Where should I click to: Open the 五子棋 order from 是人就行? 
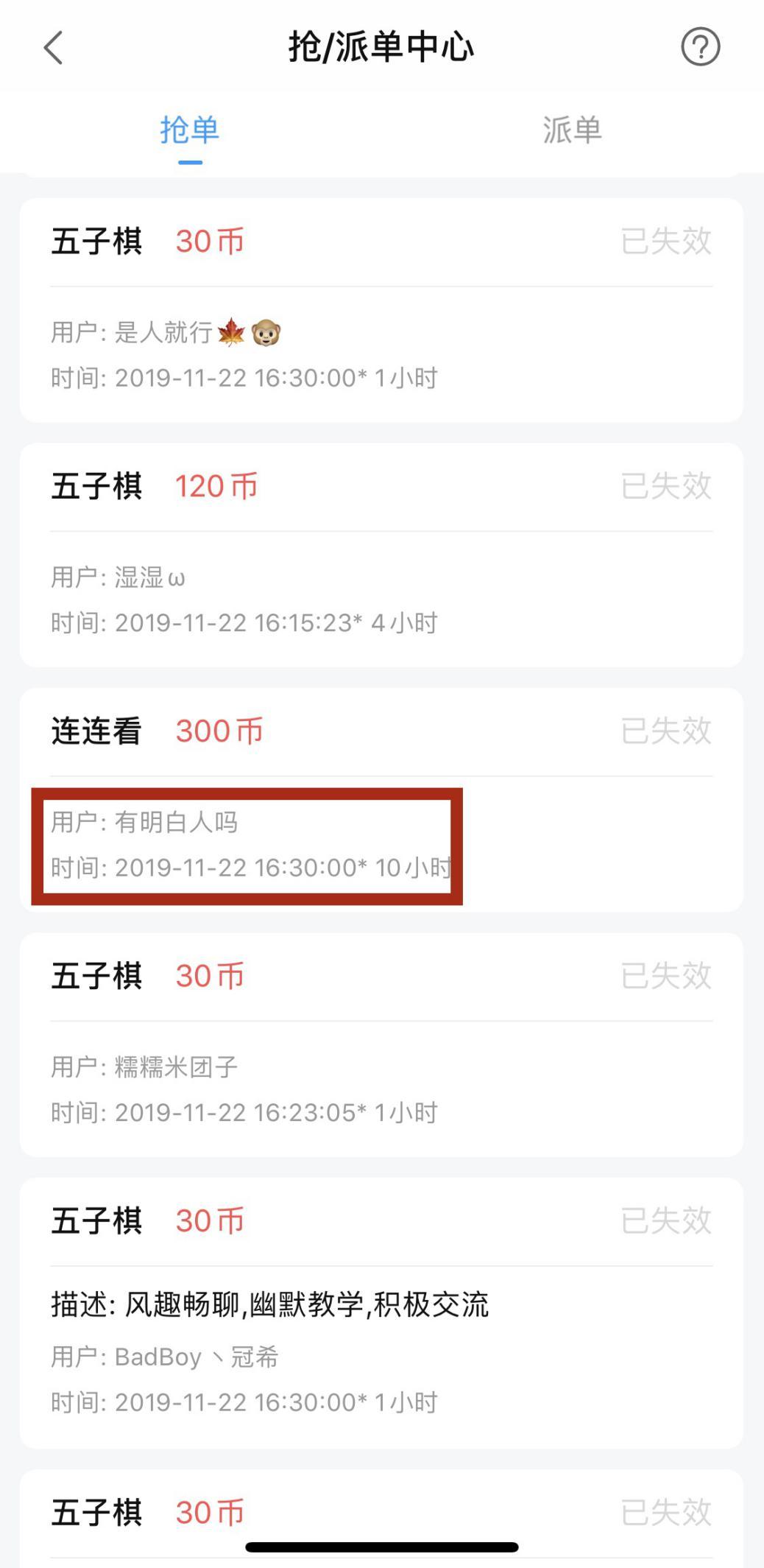point(381,310)
